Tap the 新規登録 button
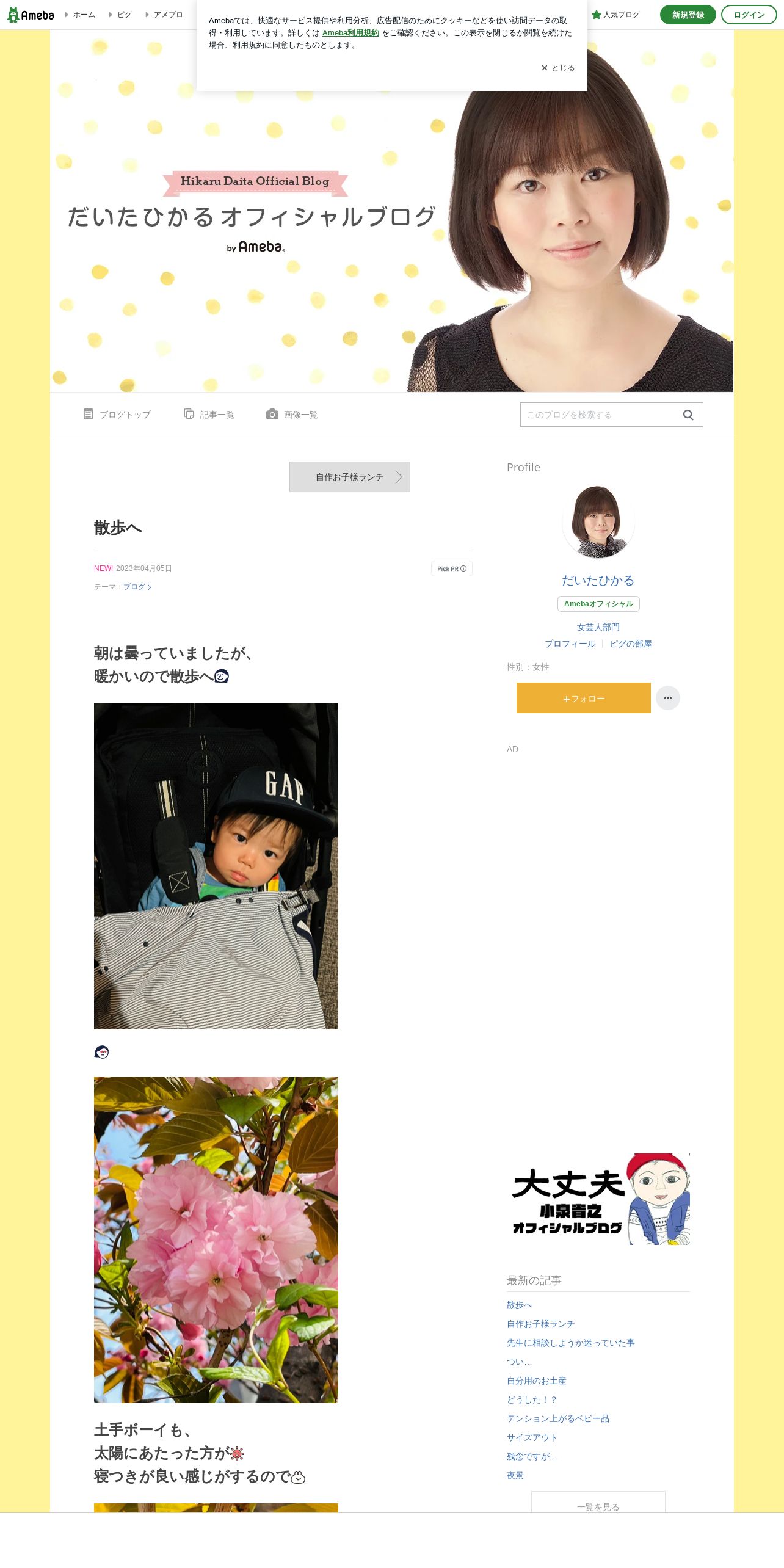Viewport: 784px width, 1568px height. click(x=688, y=15)
